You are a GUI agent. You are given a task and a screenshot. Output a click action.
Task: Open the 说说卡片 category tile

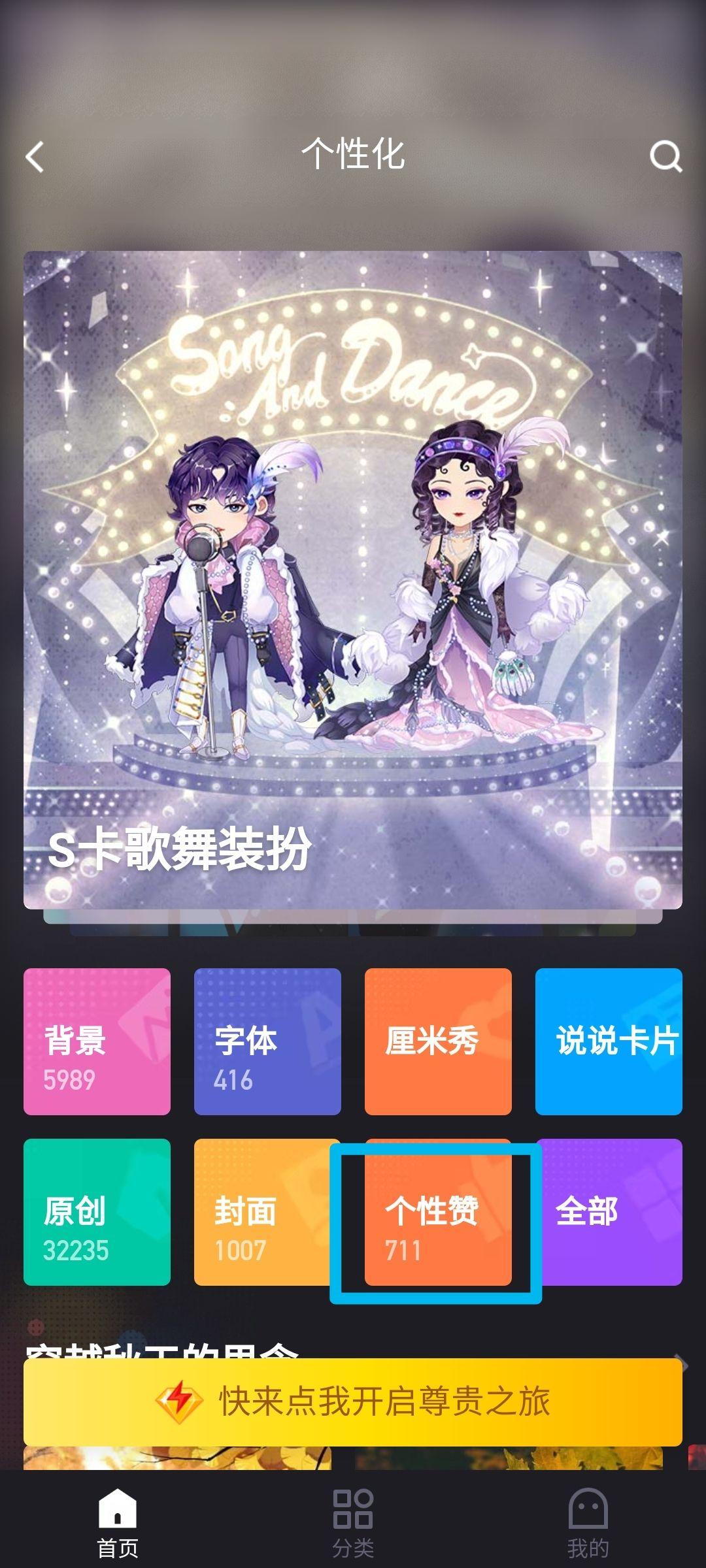click(609, 1041)
